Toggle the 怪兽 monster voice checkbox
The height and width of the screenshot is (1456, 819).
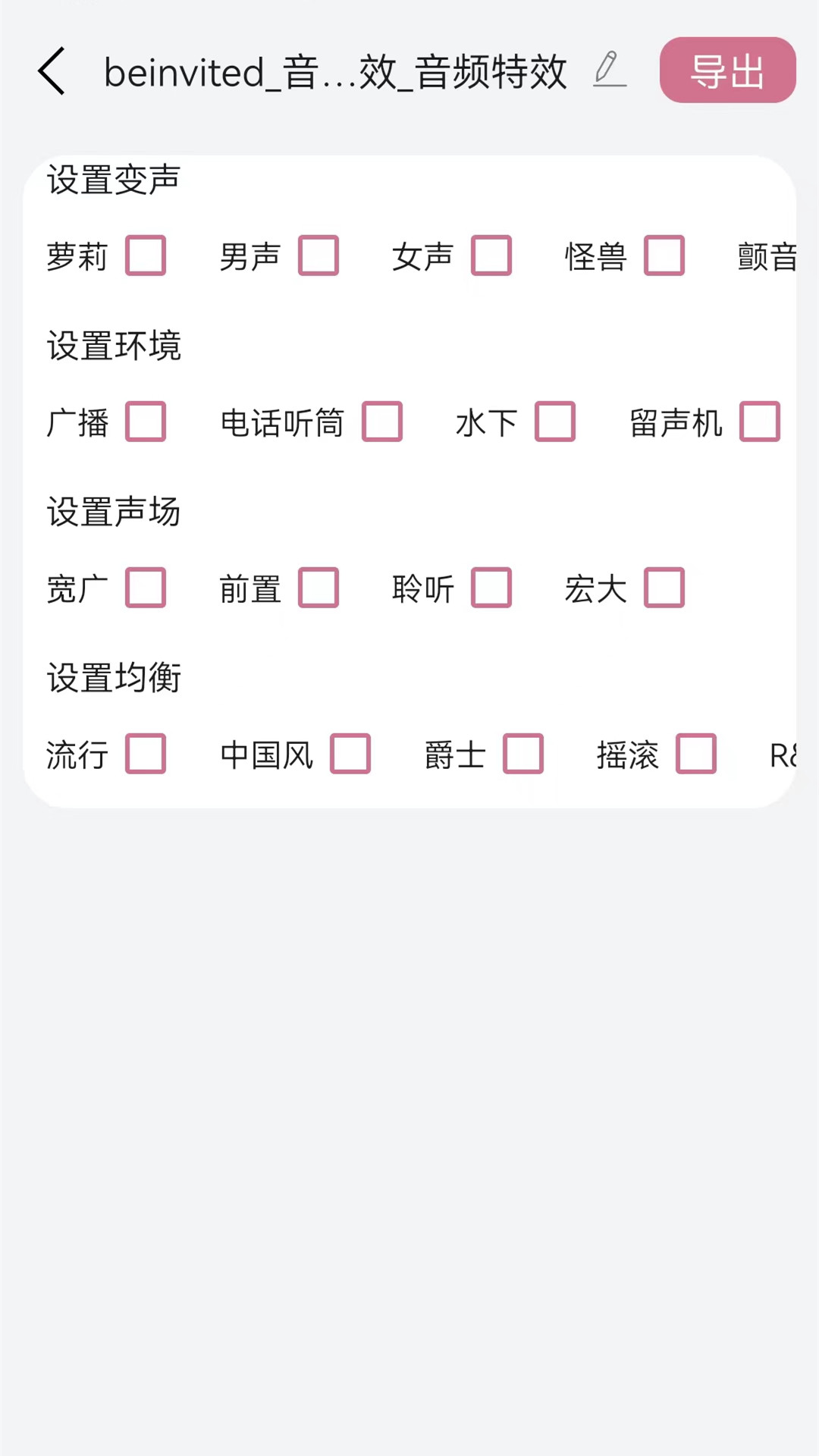pyautogui.click(x=664, y=256)
